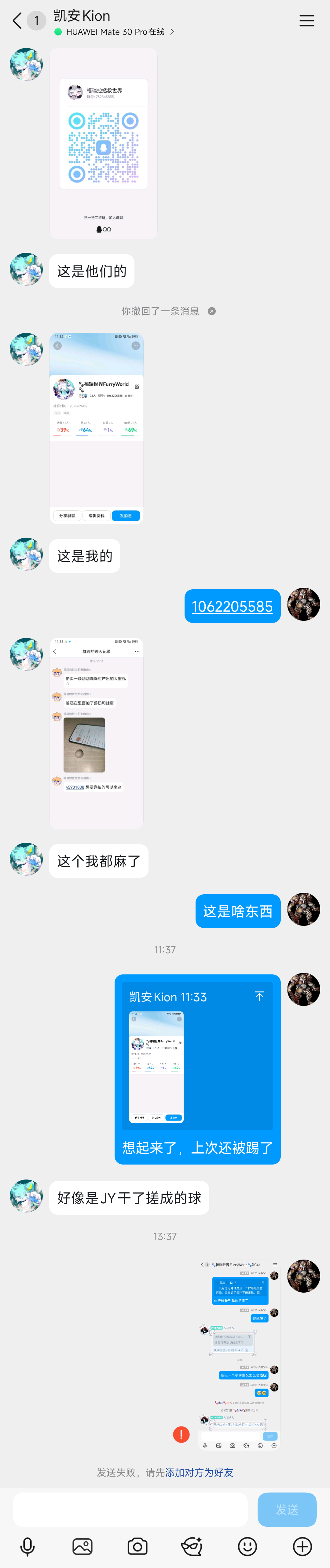Image resolution: width=330 pixels, height=1568 pixels.
Task: Dismiss the recalled message notice
Action: [212, 311]
